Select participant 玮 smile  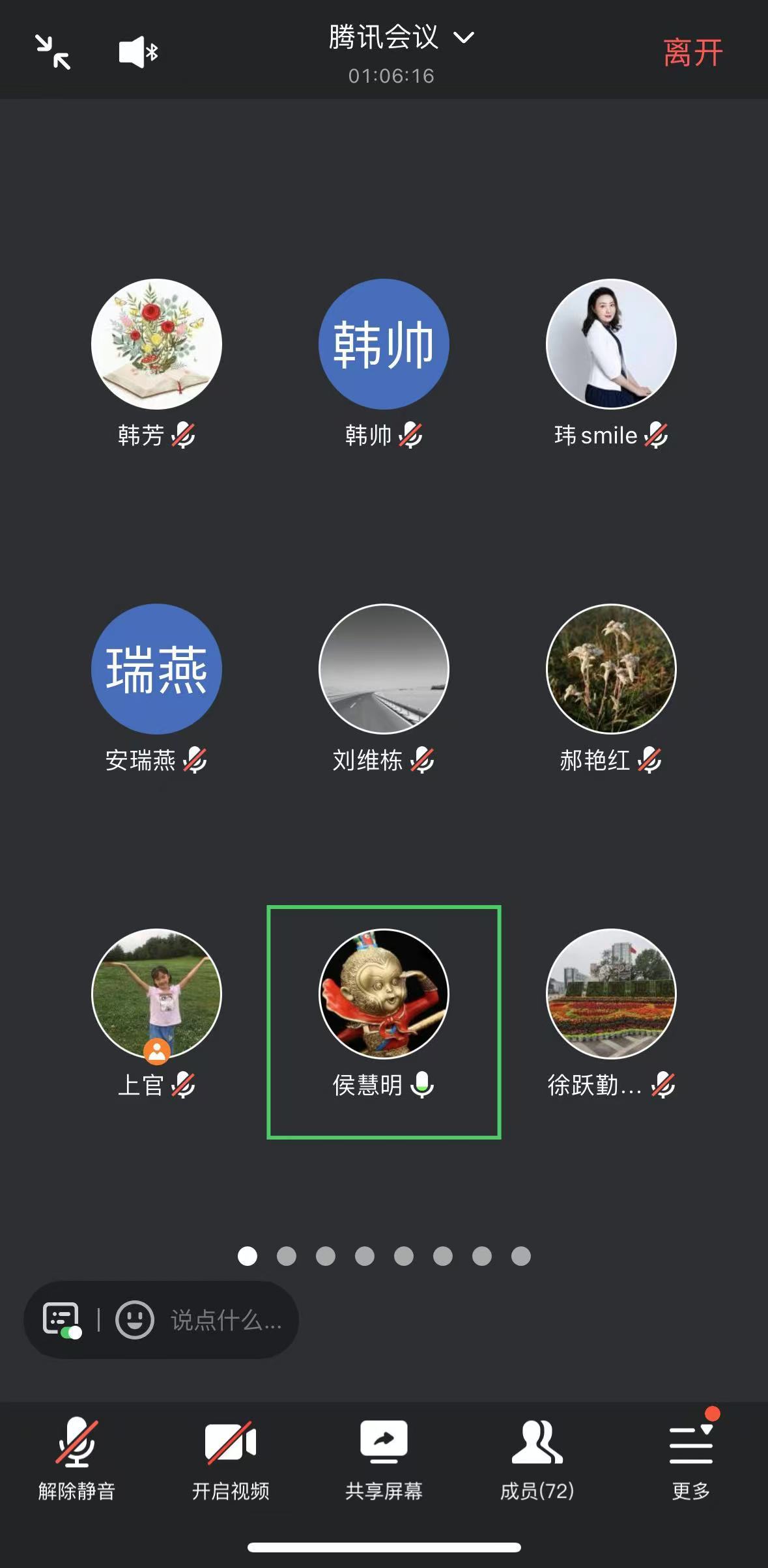(x=611, y=344)
